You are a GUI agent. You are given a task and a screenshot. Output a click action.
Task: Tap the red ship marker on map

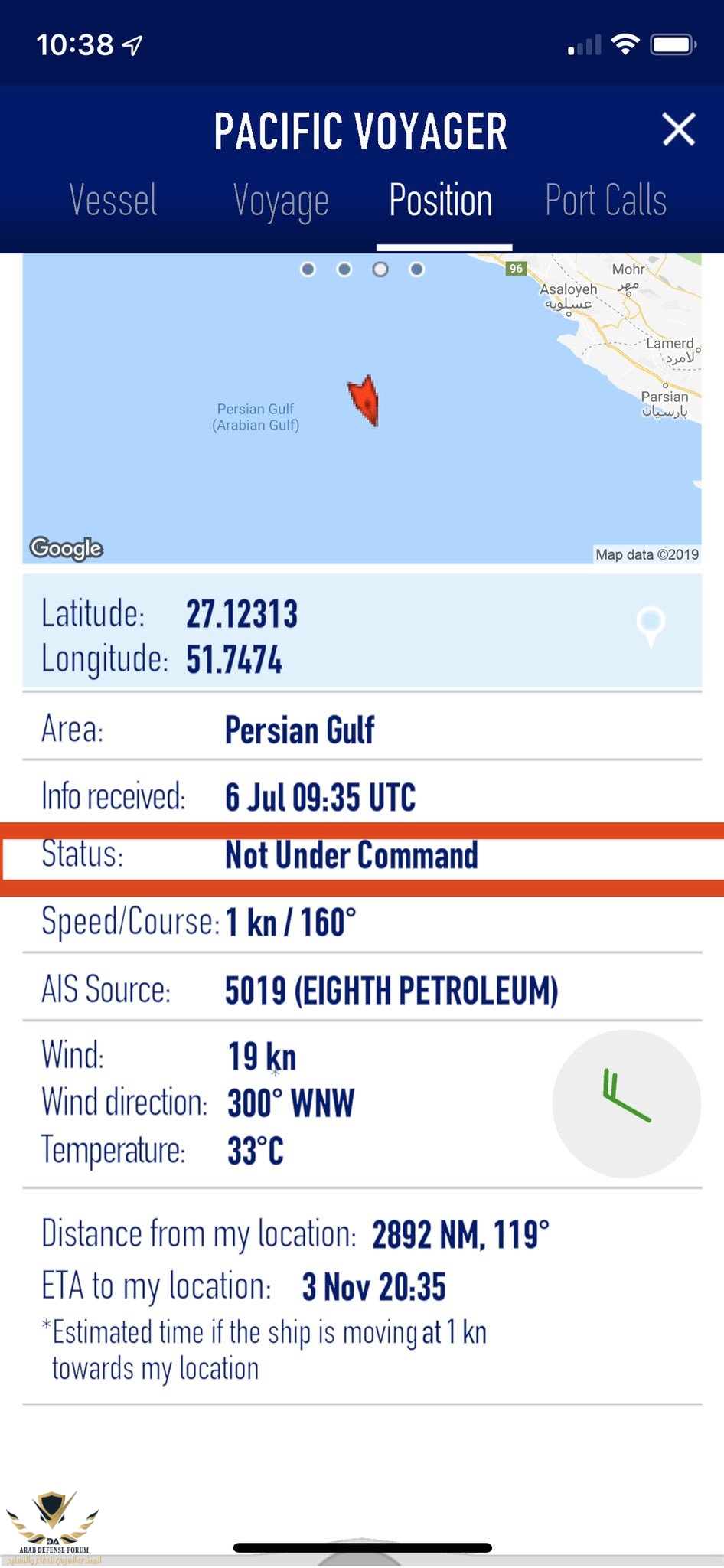pos(364,401)
